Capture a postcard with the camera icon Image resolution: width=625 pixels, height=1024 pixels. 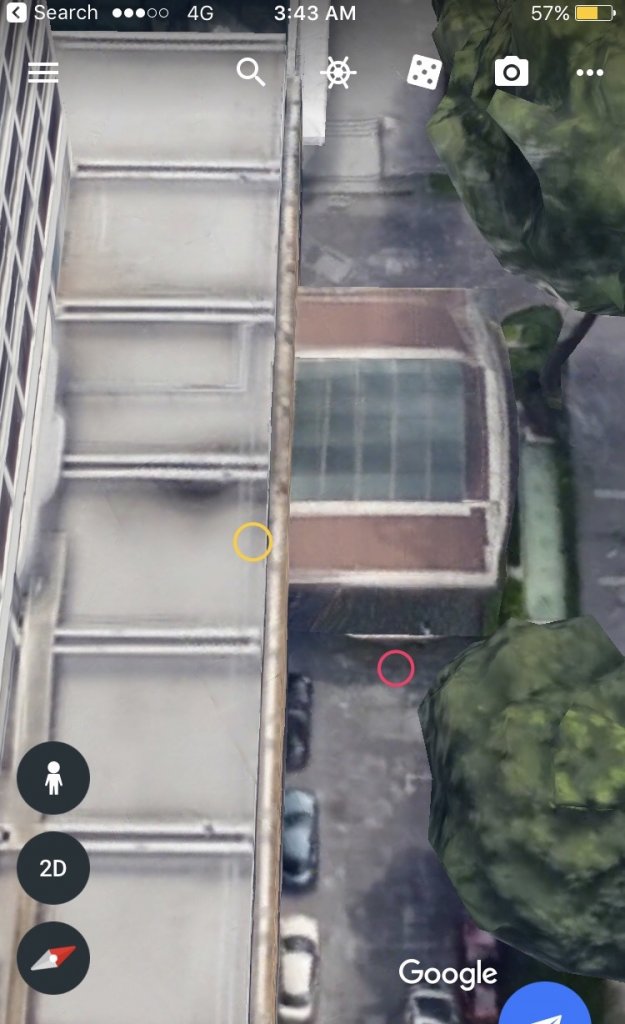tap(511, 72)
